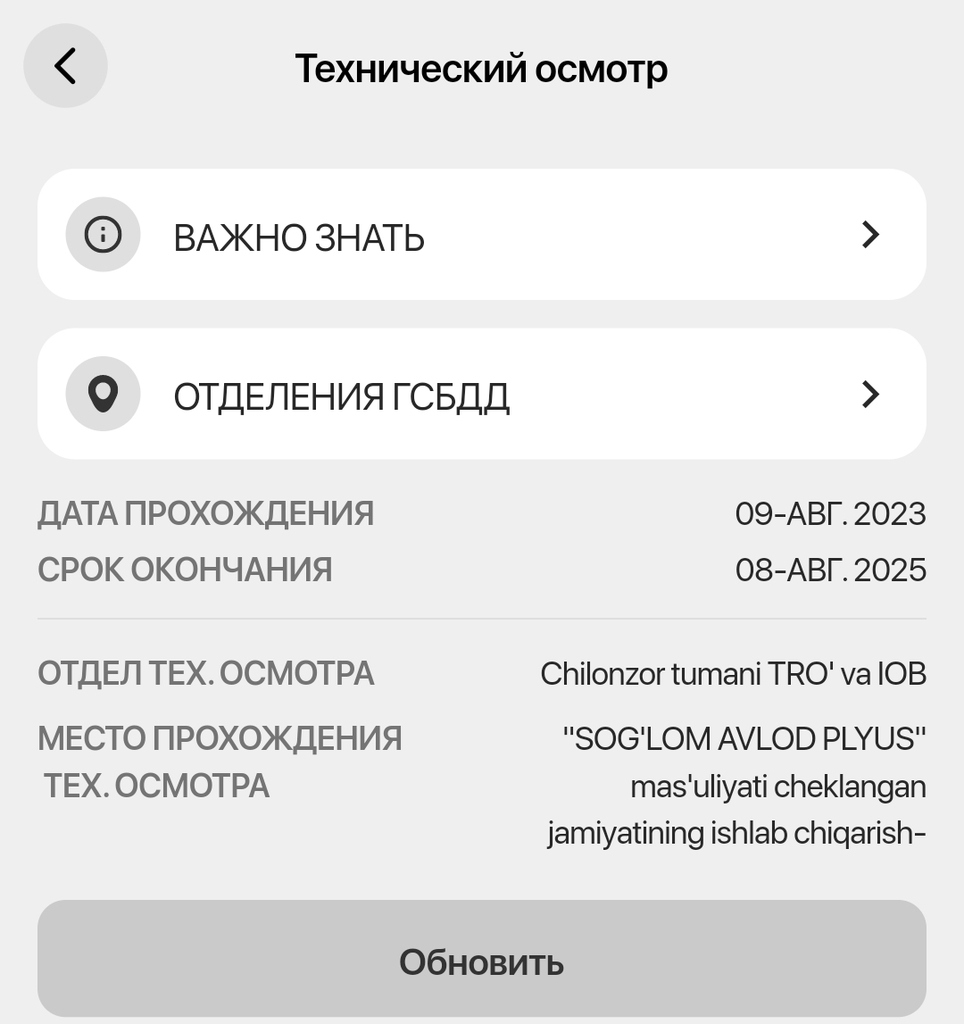This screenshot has height=1024, width=964.
Task: Go back from Технический осмотр screen
Action: click(65, 66)
